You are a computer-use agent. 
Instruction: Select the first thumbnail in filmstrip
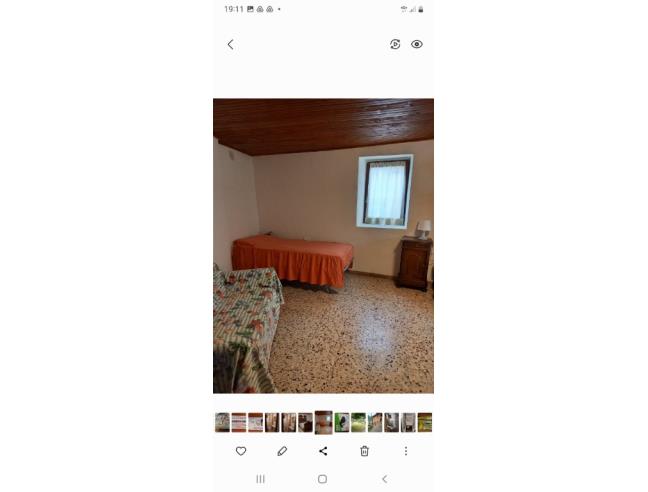(222, 422)
